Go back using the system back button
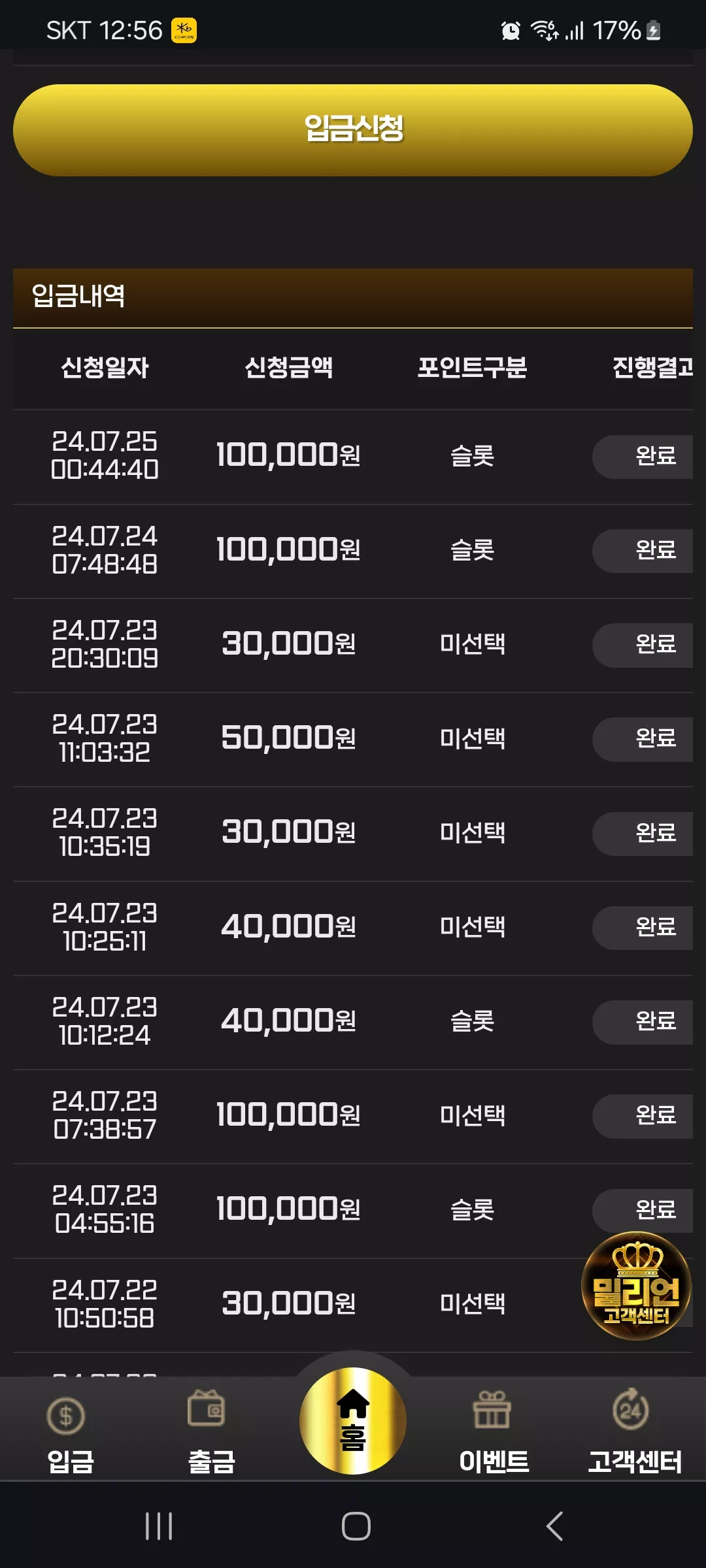The height and width of the screenshot is (1568, 706). pos(554,1526)
